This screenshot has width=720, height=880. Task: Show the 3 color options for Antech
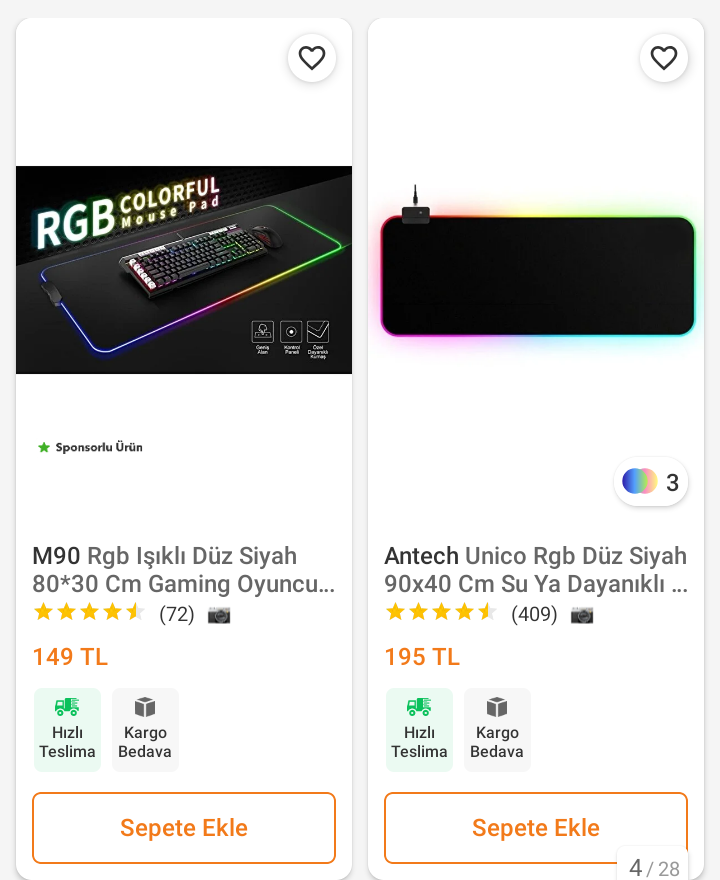point(650,482)
